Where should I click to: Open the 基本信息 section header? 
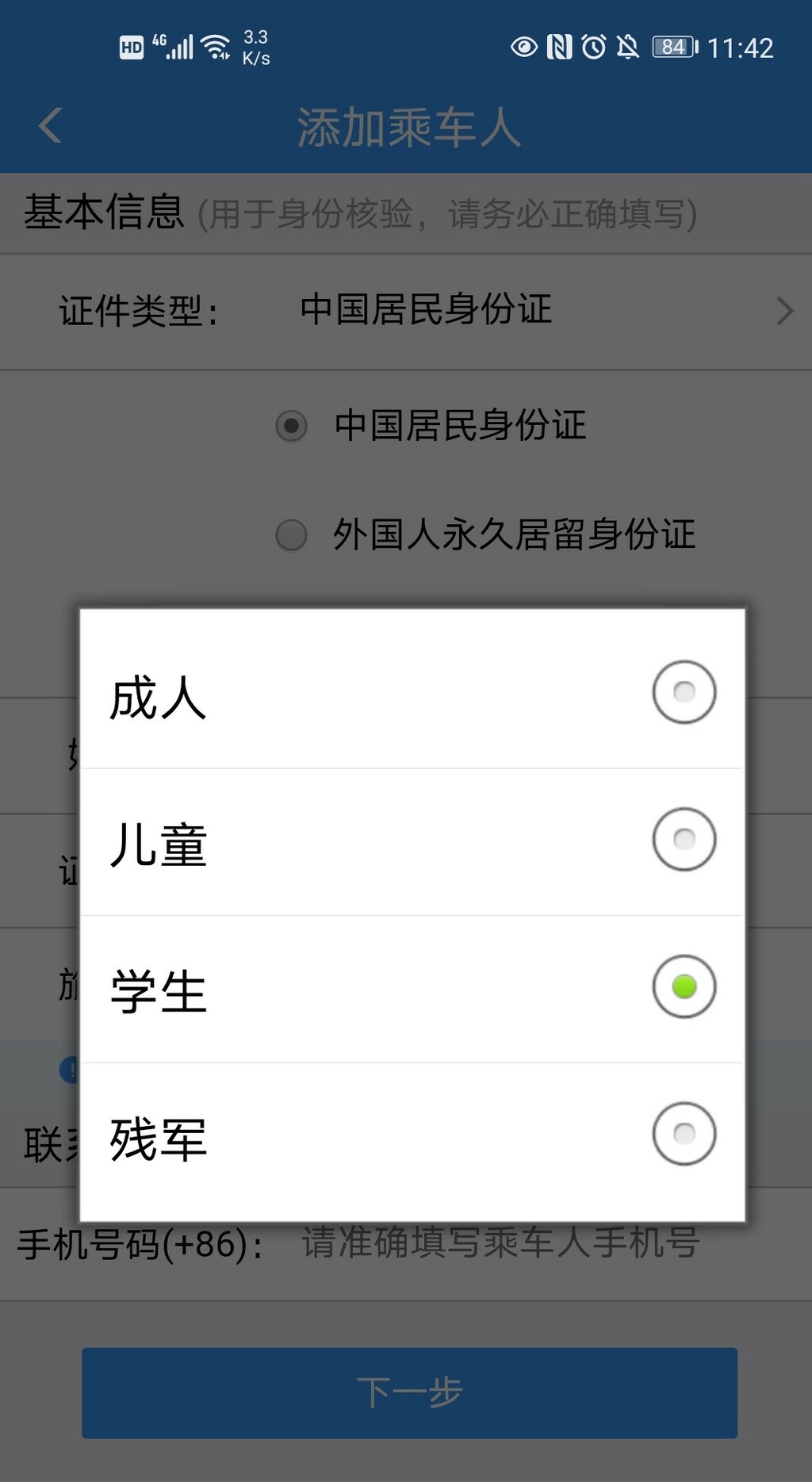(101, 213)
